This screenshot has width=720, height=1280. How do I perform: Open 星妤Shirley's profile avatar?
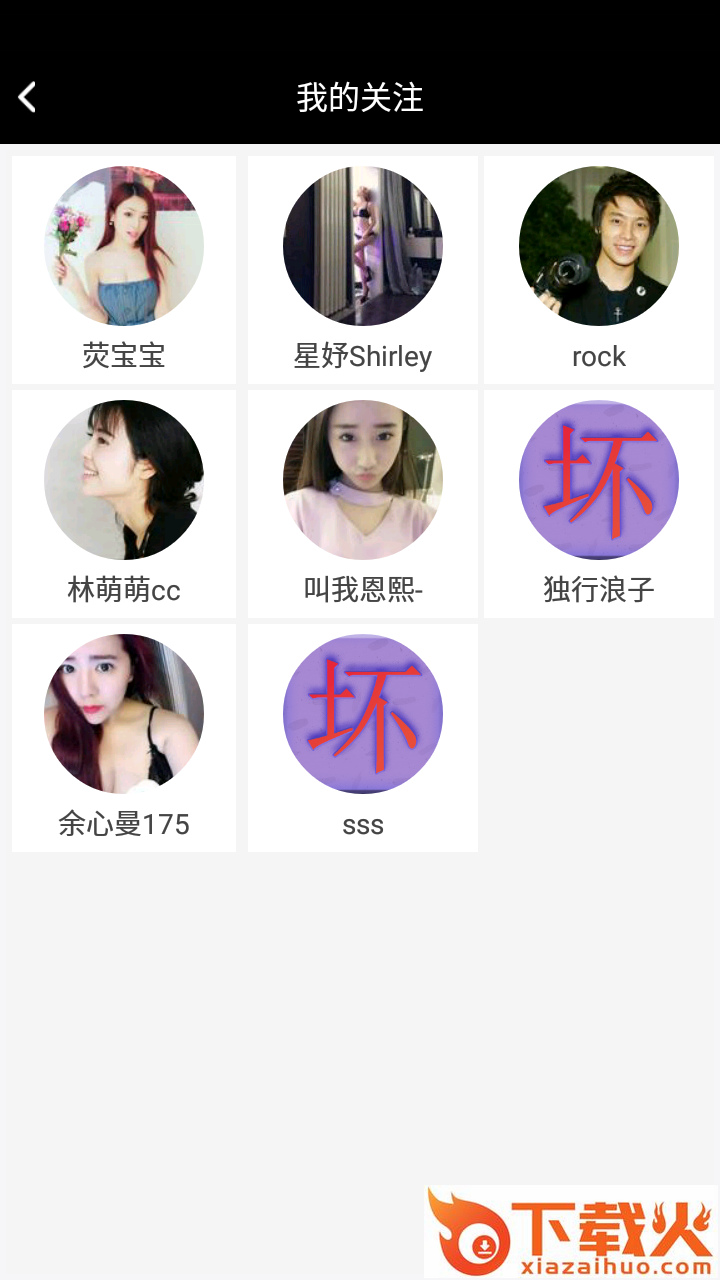click(362, 245)
